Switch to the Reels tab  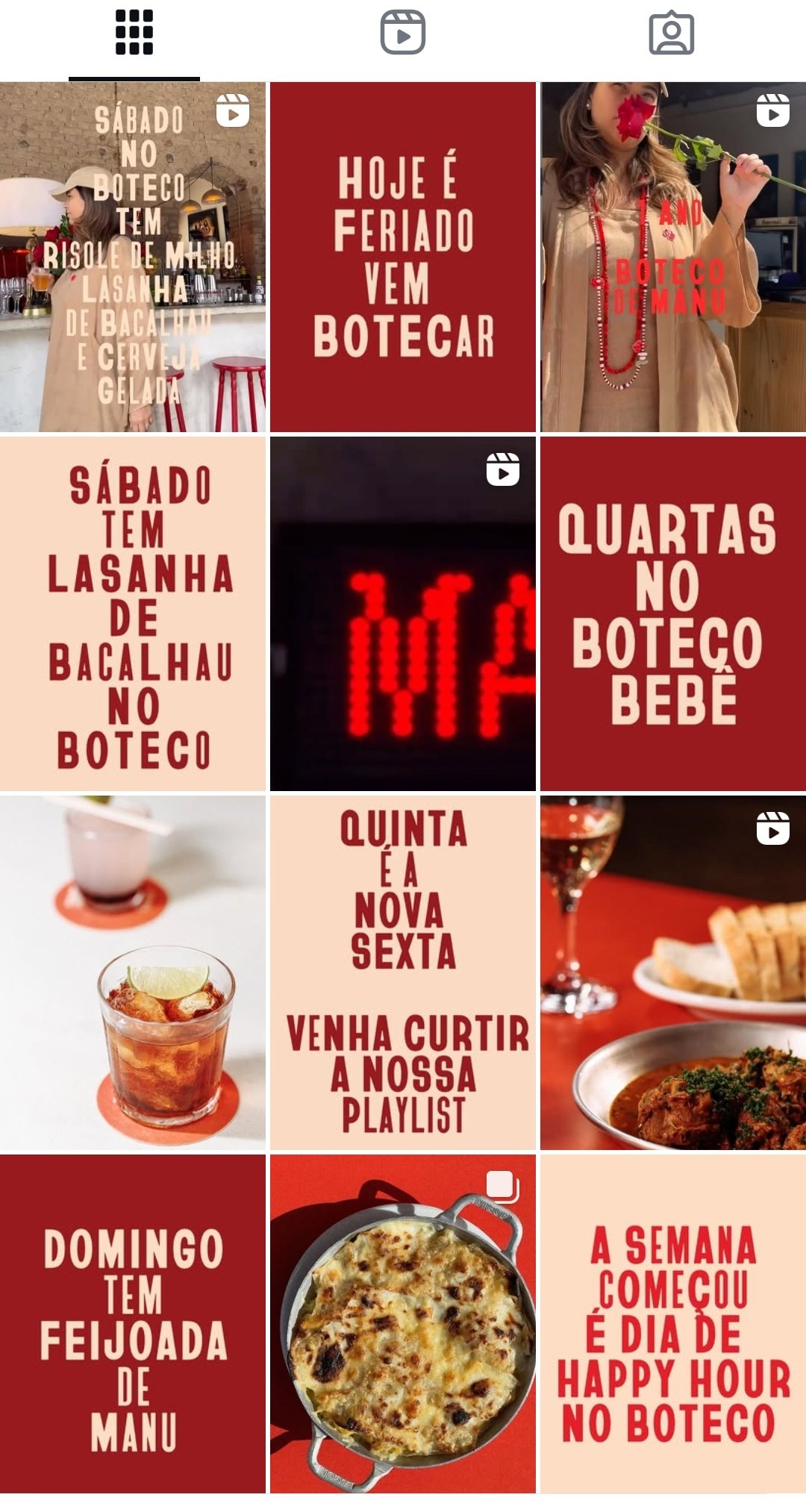click(x=403, y=33)
